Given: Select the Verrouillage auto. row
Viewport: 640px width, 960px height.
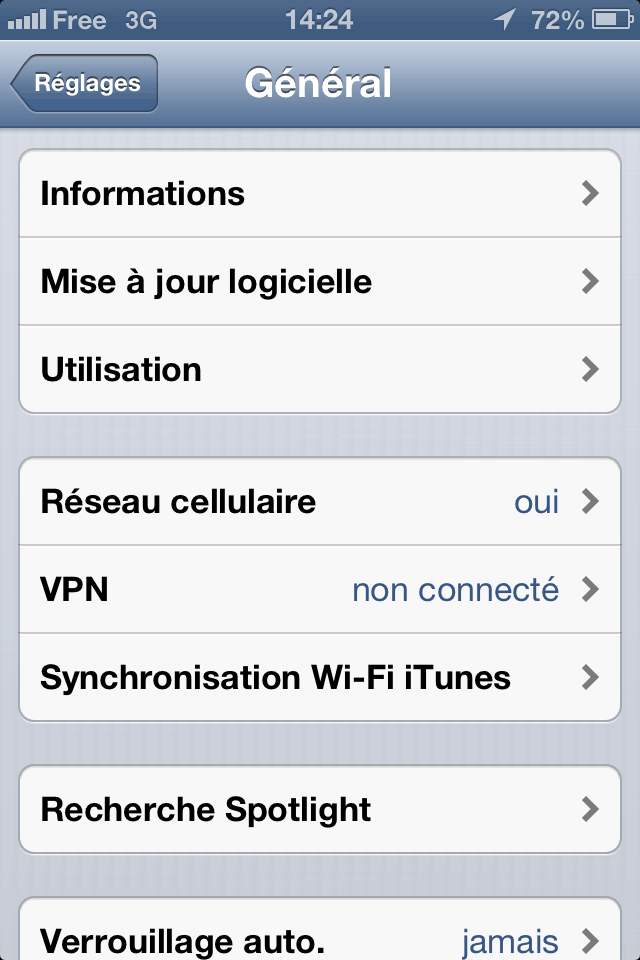Looking at the screenshot, I should (320, 940).
